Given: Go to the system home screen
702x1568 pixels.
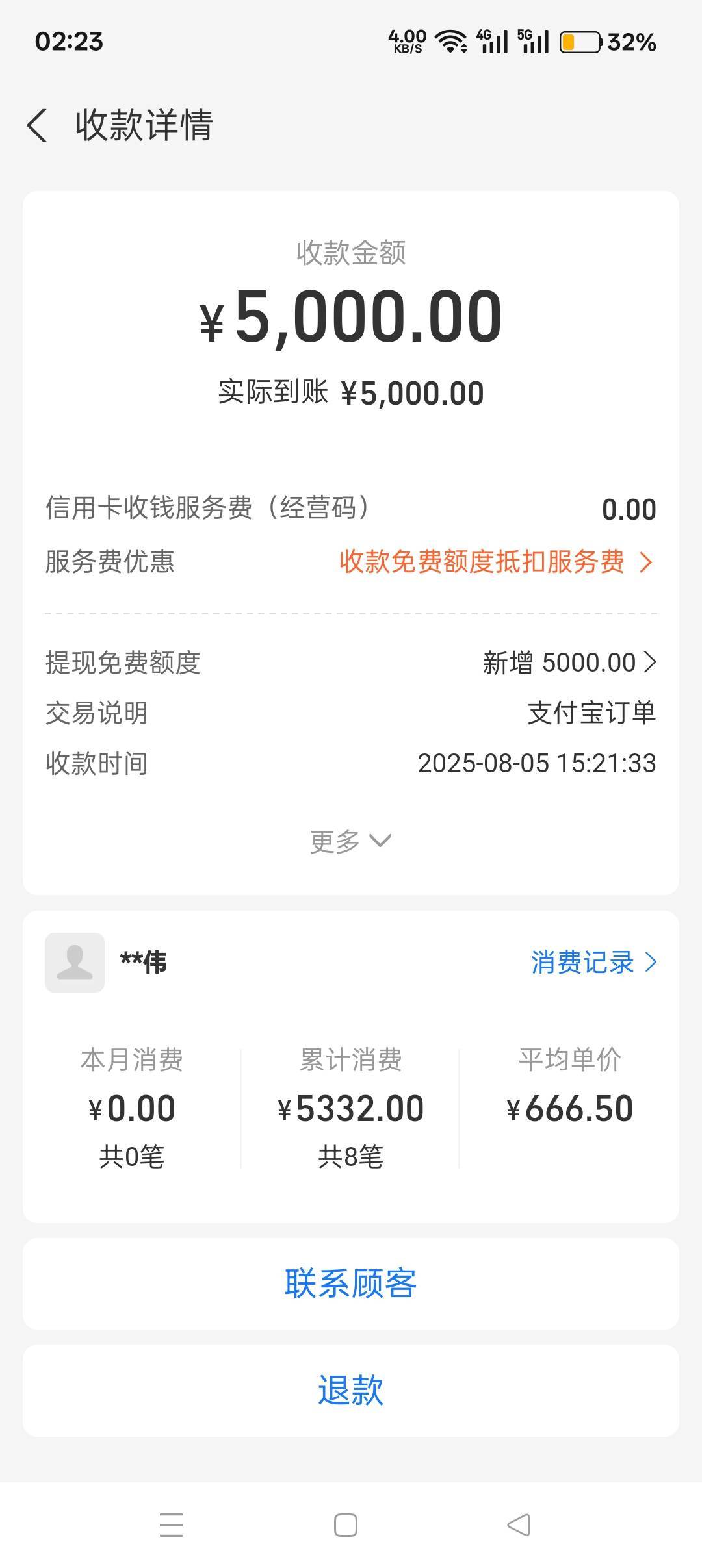Looking at the screenshot, I should [x=346, y=1524].
